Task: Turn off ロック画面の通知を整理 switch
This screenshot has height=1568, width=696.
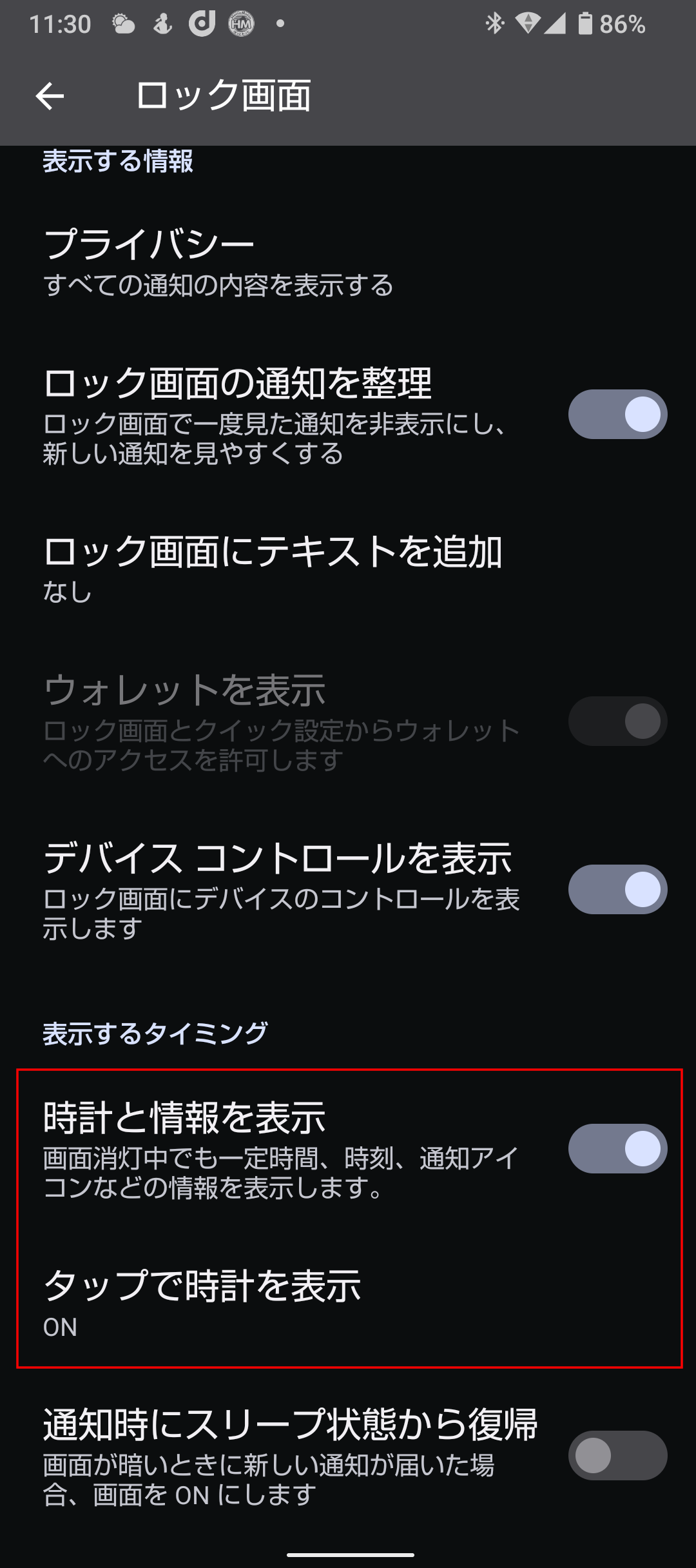Action: coord(617,414)
